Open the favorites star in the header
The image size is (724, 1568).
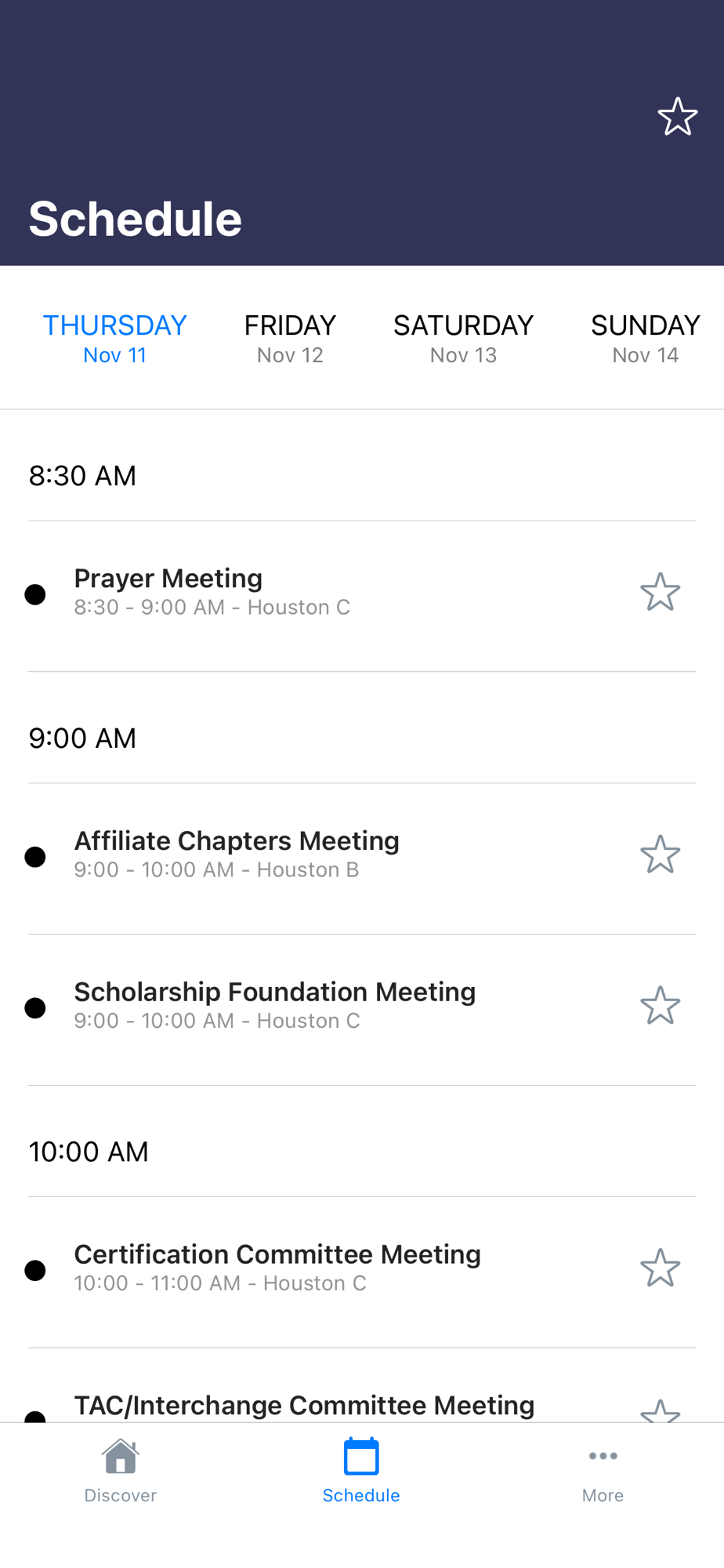(677, 117)
